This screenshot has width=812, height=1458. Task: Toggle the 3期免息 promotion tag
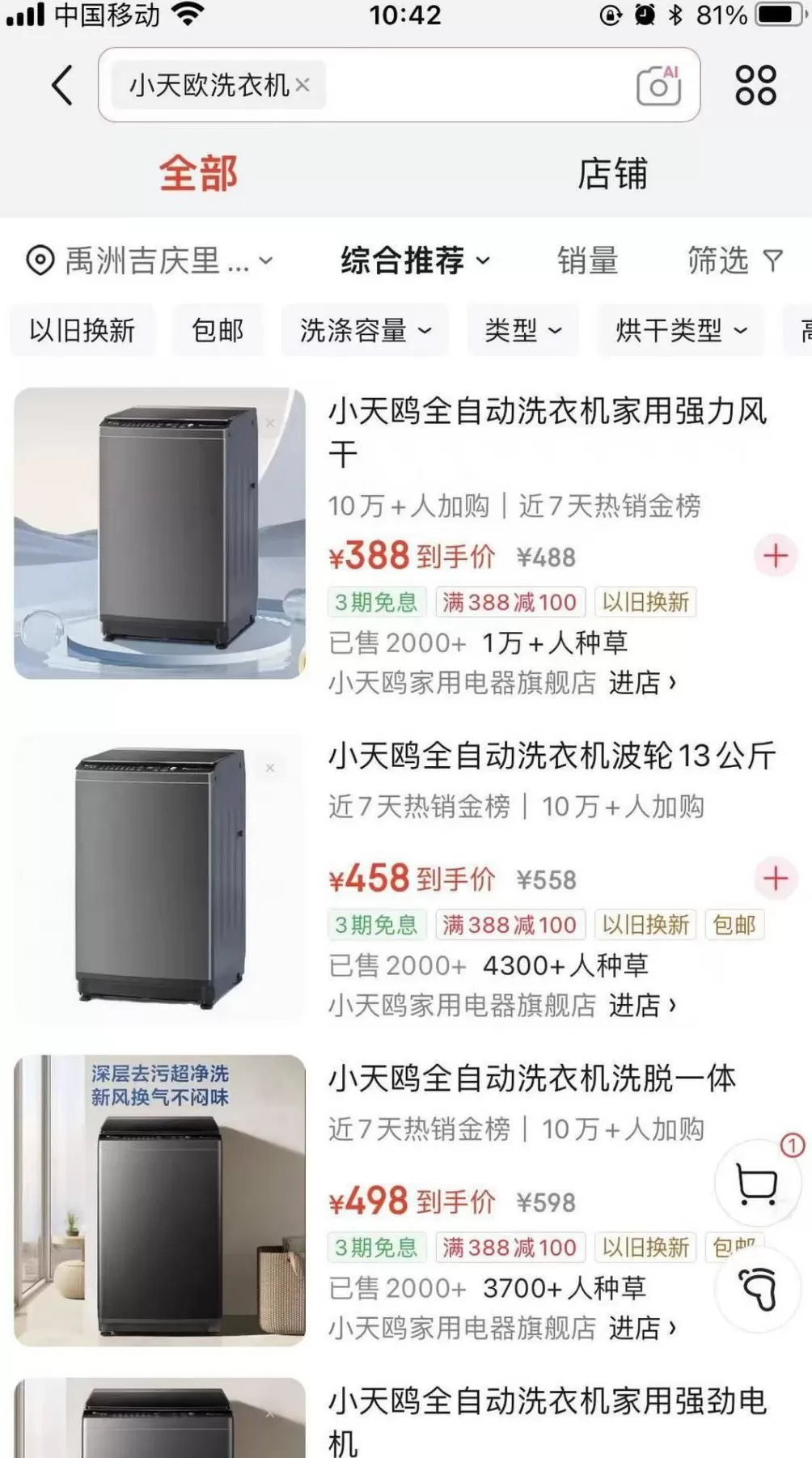(x=375, y=601)
